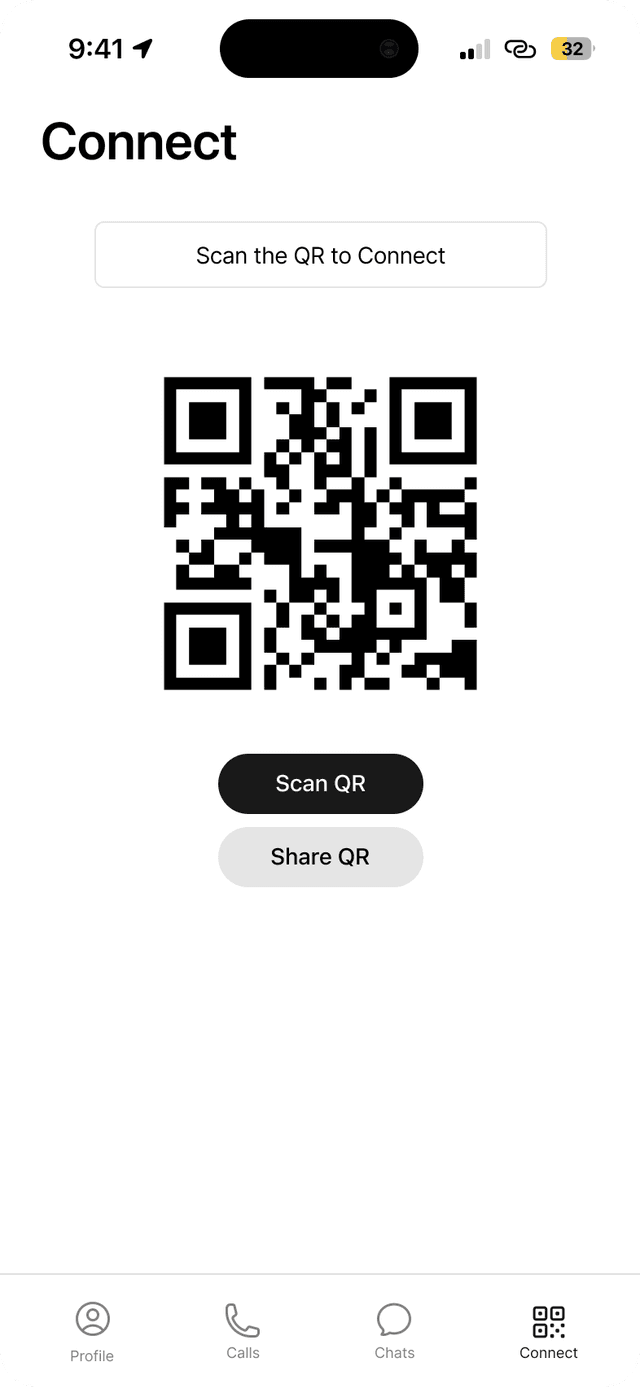Viewport: 640px width, 1387px height.
Task: Select the Connect tab
Action: 548,1332
